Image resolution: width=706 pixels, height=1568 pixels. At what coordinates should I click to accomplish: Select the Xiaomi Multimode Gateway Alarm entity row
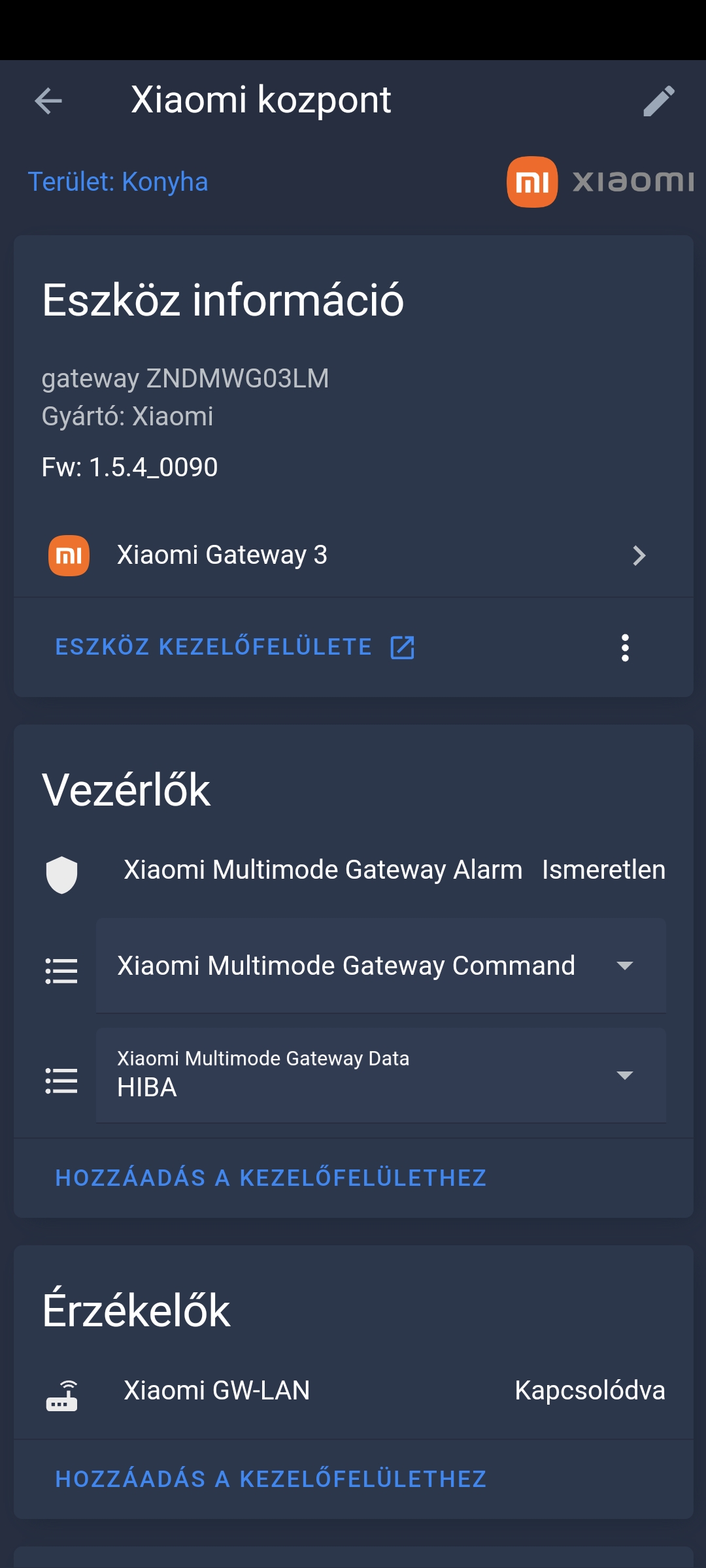[322, 870]
